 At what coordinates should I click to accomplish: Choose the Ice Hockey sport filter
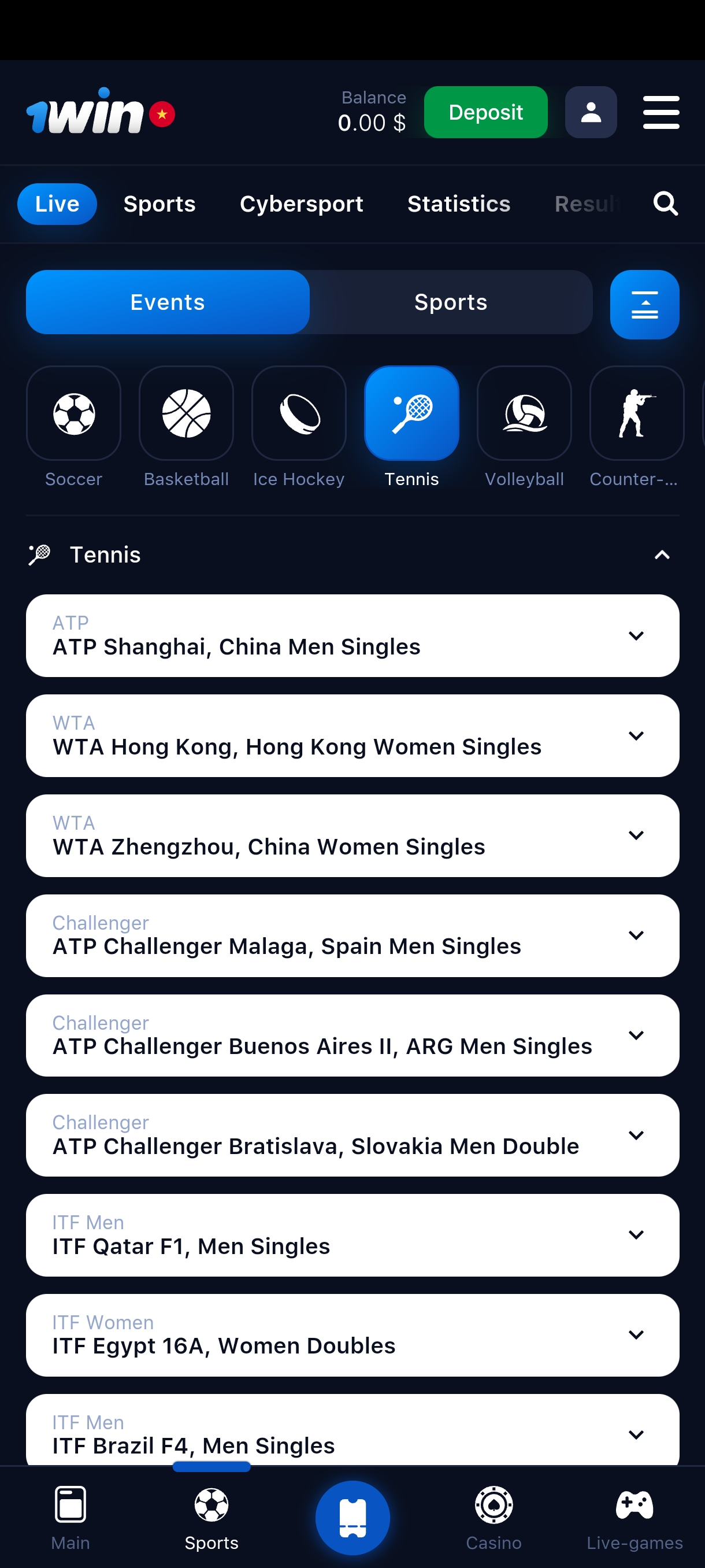(x=299, y=414)
